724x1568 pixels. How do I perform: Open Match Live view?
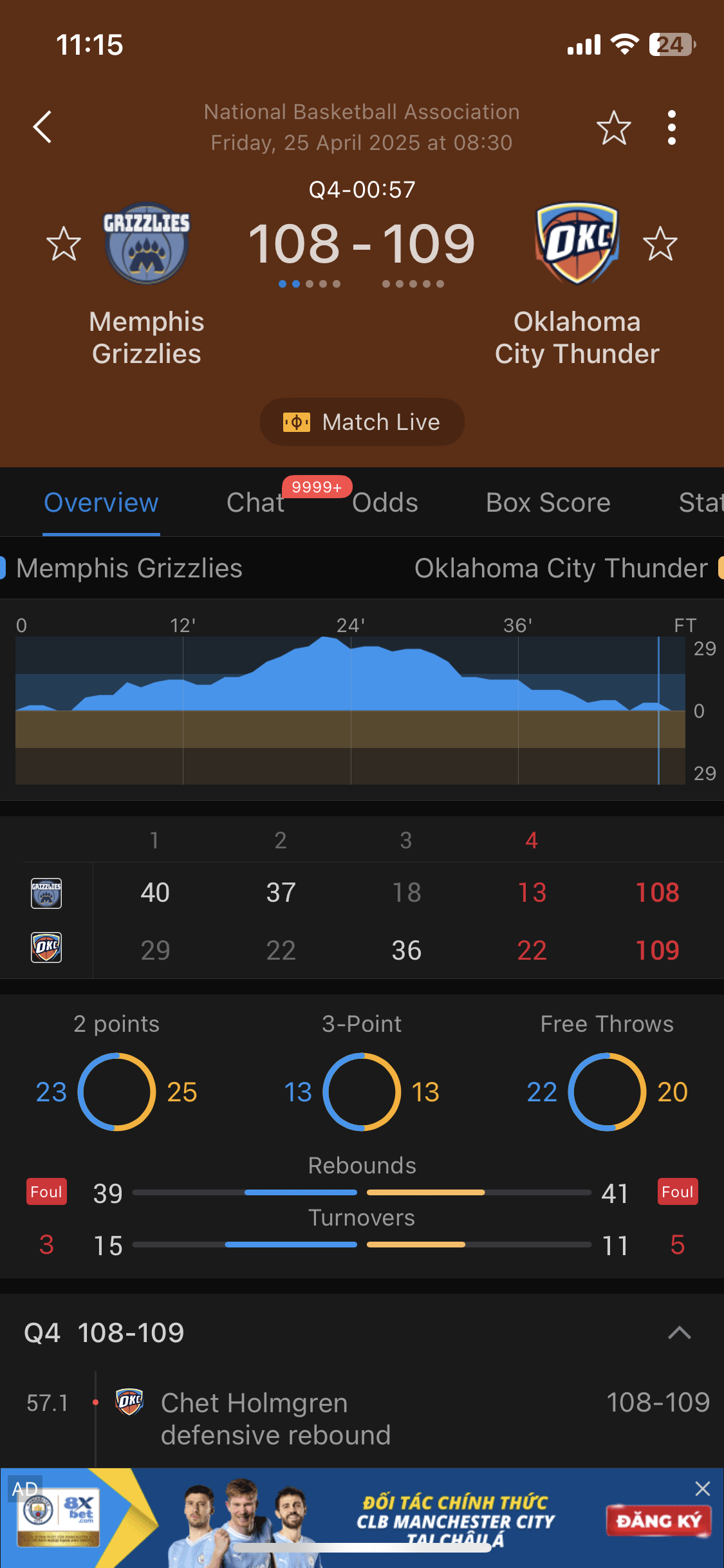(x=362, y=422)
